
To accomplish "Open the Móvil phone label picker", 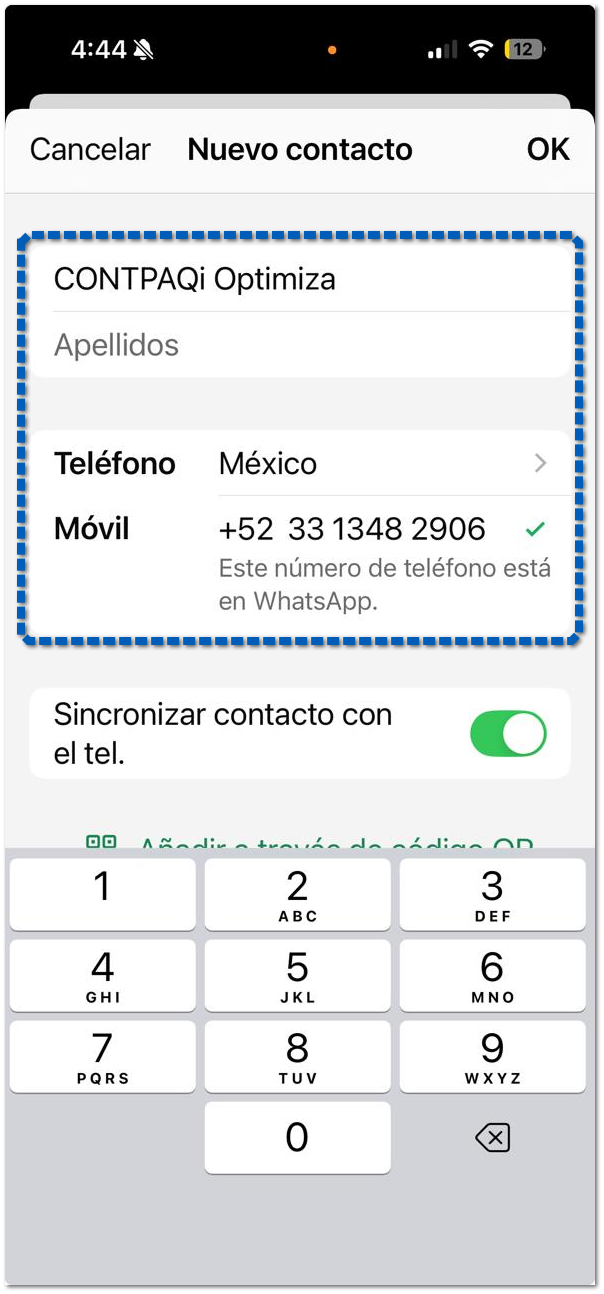I will pyautogui.click(x=92, y=529).
